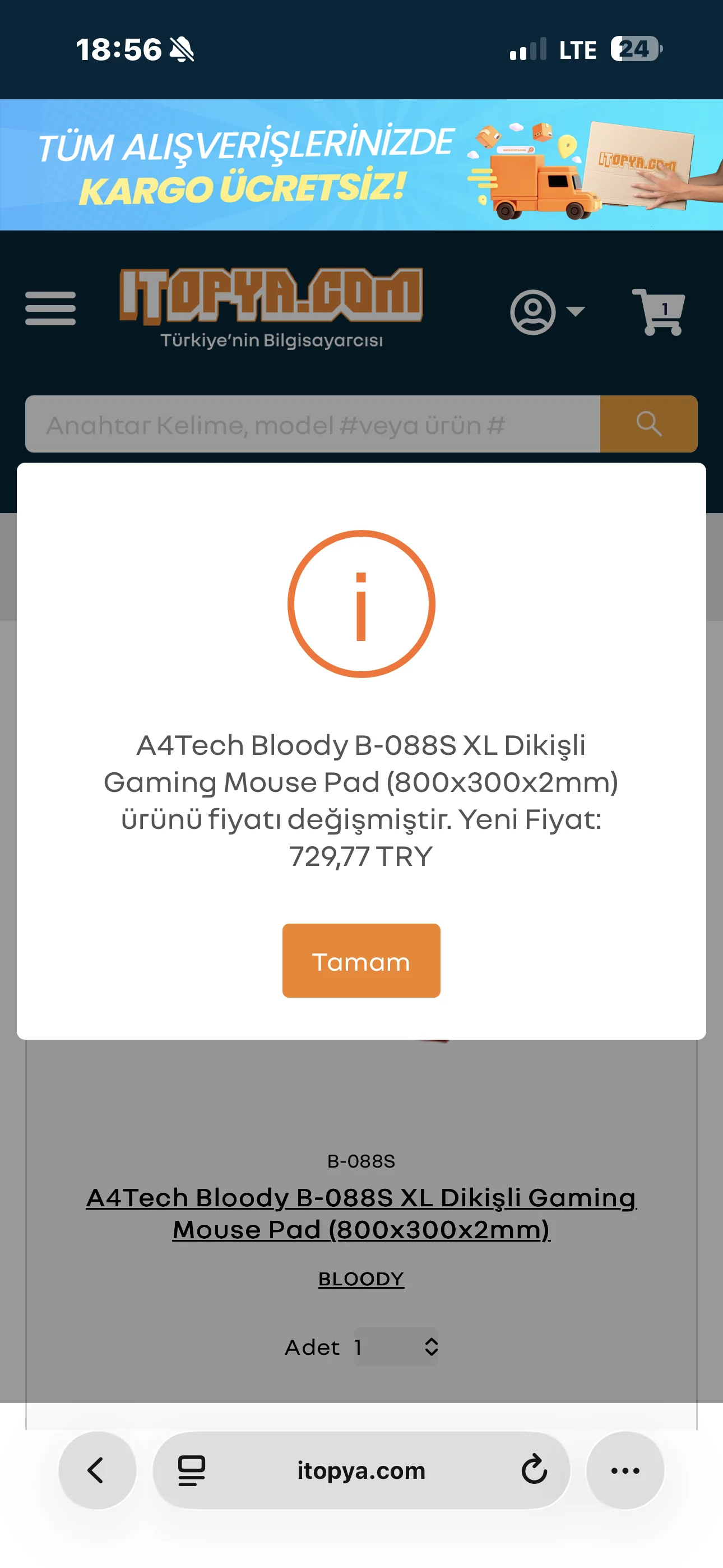Focus the Anahtar Kelime search field
723x1568 pixels.
point(312,425)
